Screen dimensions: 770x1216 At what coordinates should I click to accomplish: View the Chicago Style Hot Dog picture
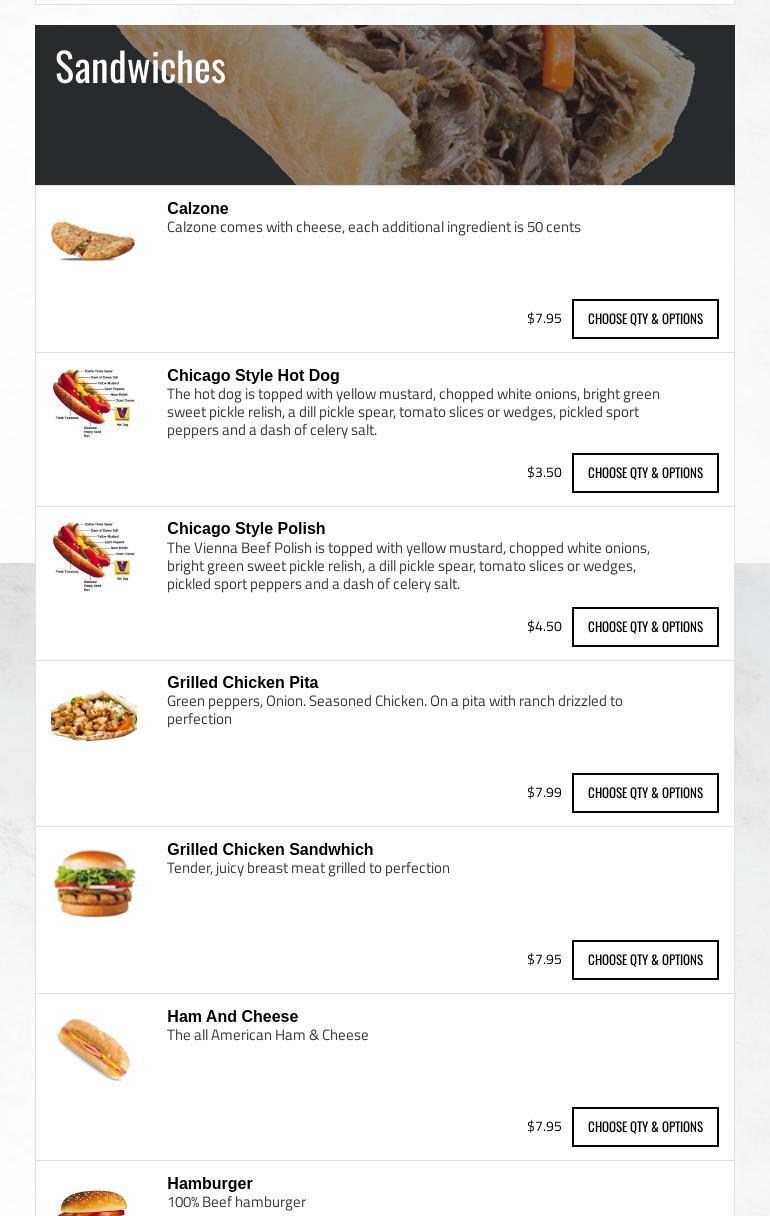tap(93, 402)
